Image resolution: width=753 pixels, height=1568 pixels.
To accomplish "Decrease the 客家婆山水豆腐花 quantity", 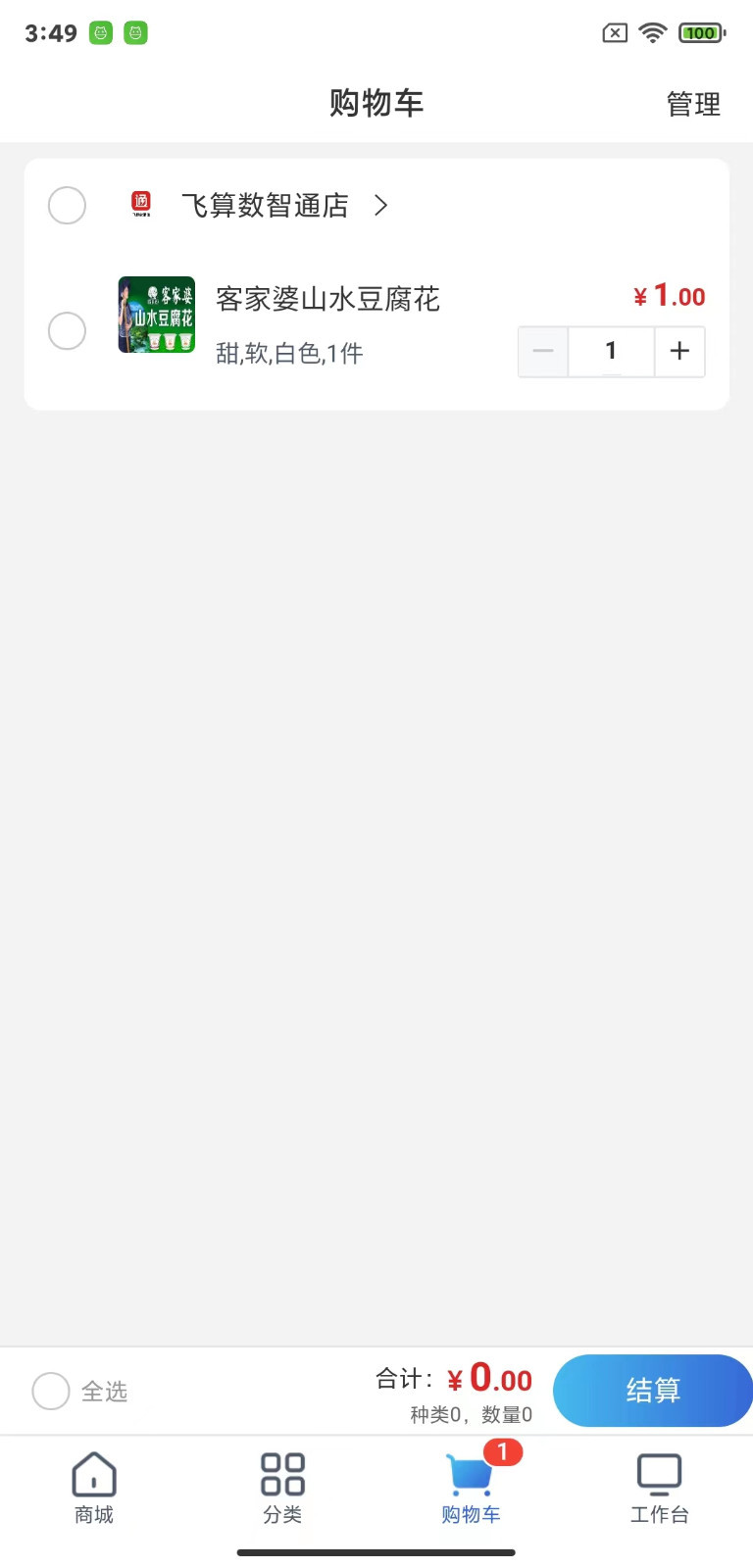I will (x=543, y=351).
